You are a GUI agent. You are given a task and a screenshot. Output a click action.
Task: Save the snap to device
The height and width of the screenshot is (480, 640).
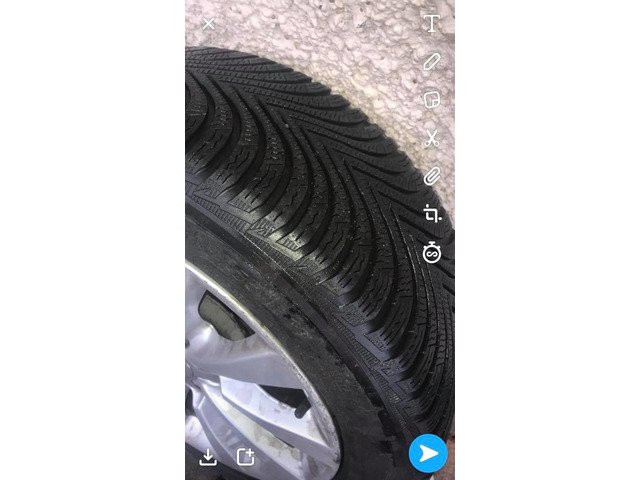[208, 456]
